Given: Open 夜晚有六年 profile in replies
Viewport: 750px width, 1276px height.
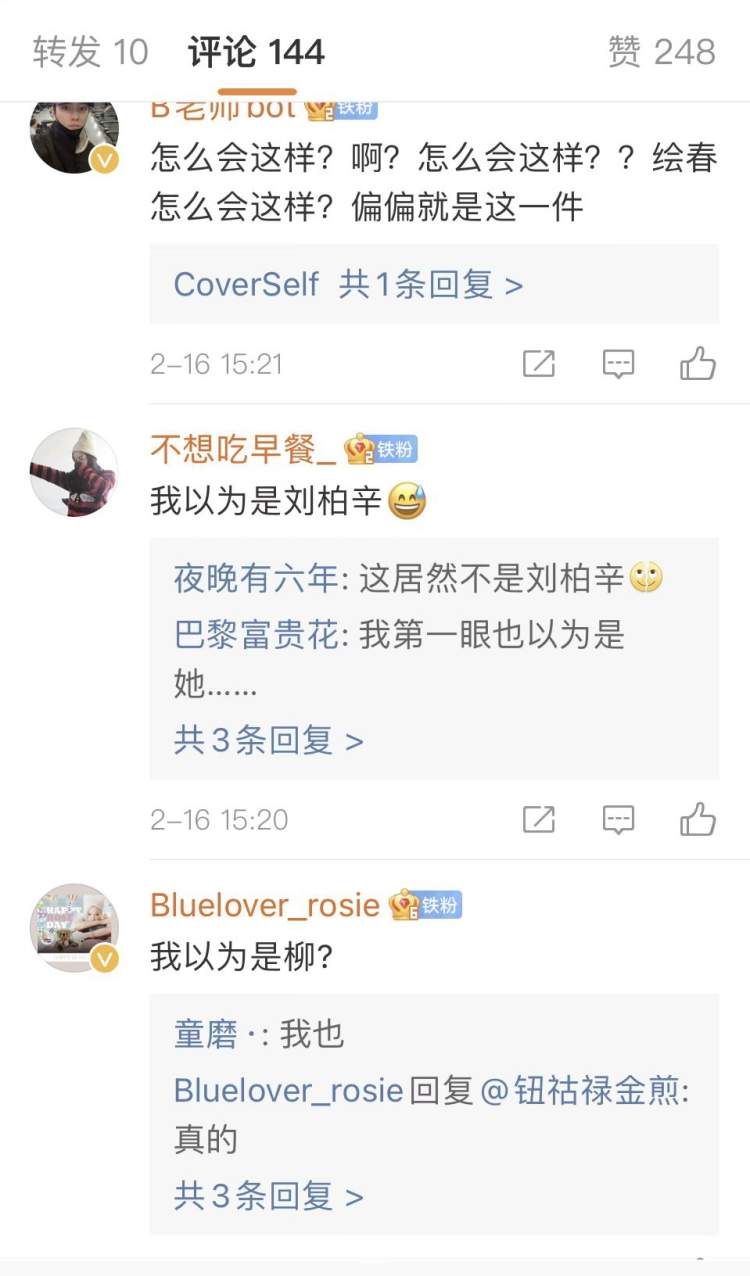Looking at the screenshot, I should point(256,578).
